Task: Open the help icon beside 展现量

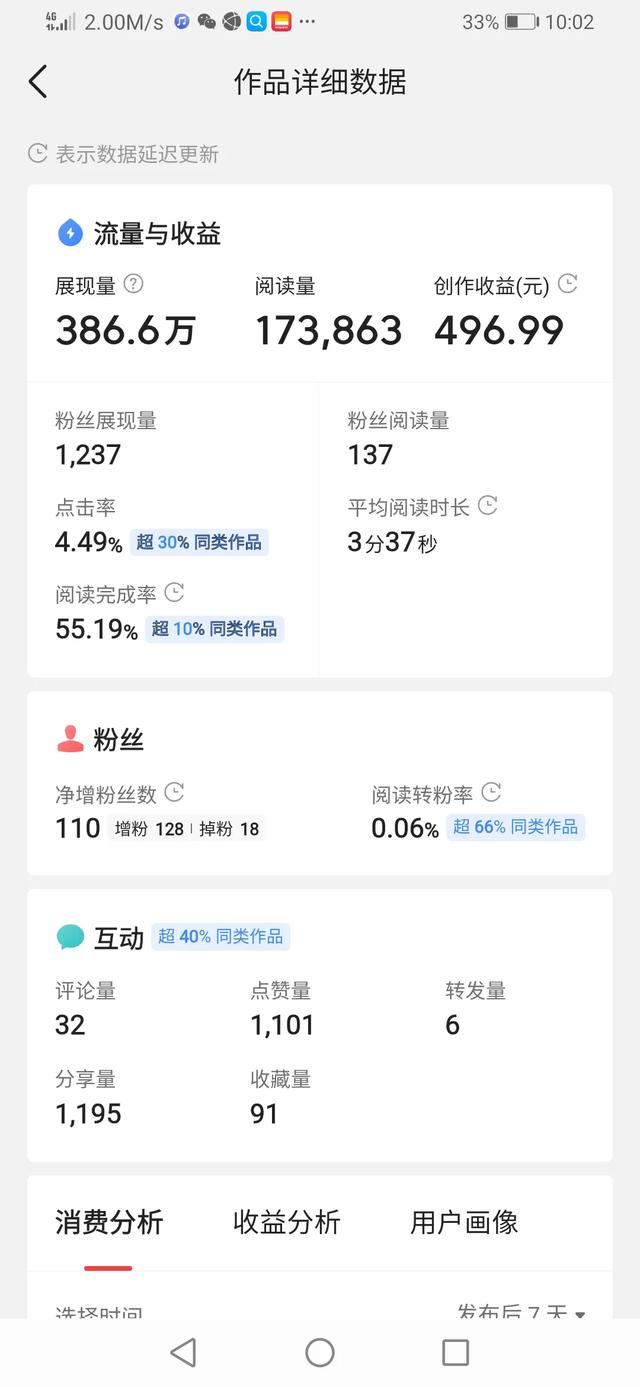Action: [133, 285]
